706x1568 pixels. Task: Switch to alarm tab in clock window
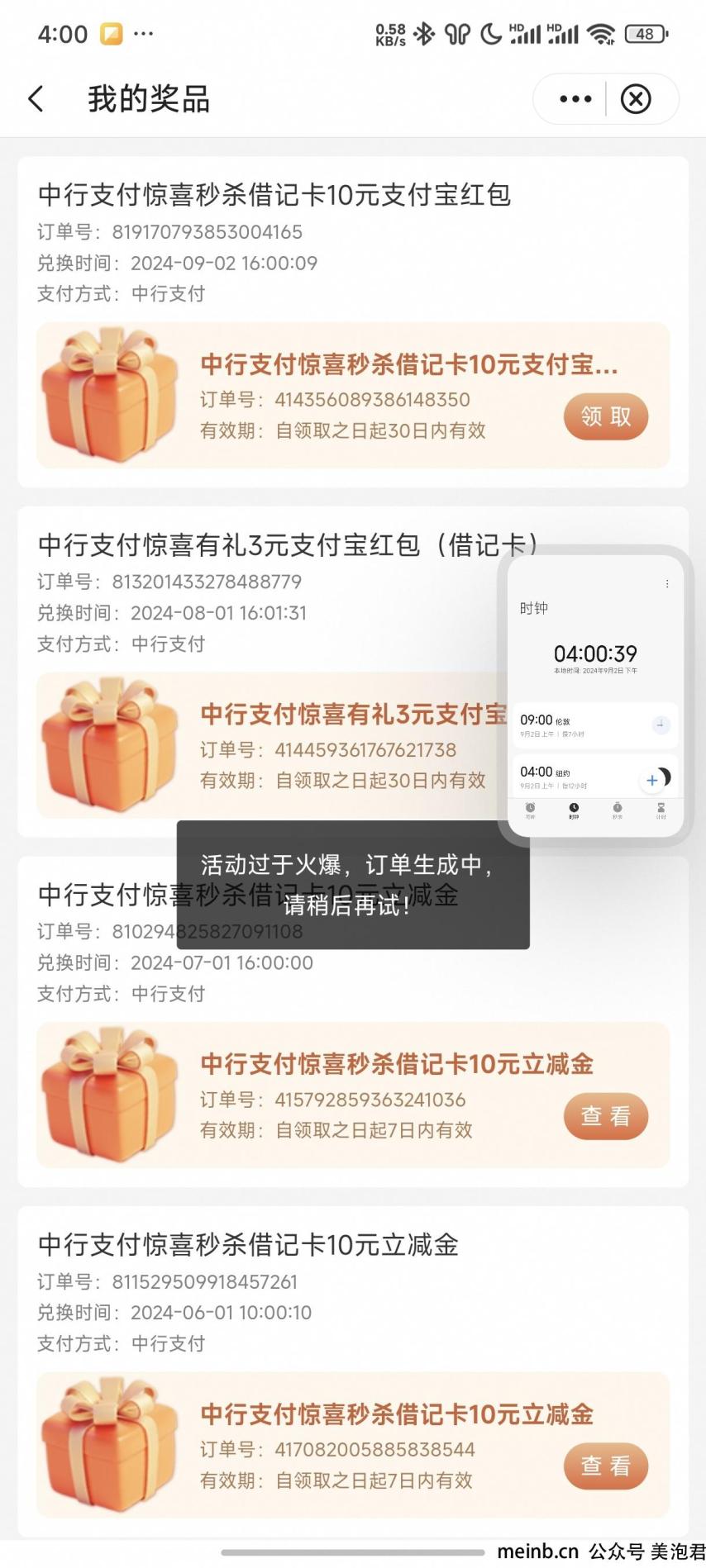tap(530, 810)
